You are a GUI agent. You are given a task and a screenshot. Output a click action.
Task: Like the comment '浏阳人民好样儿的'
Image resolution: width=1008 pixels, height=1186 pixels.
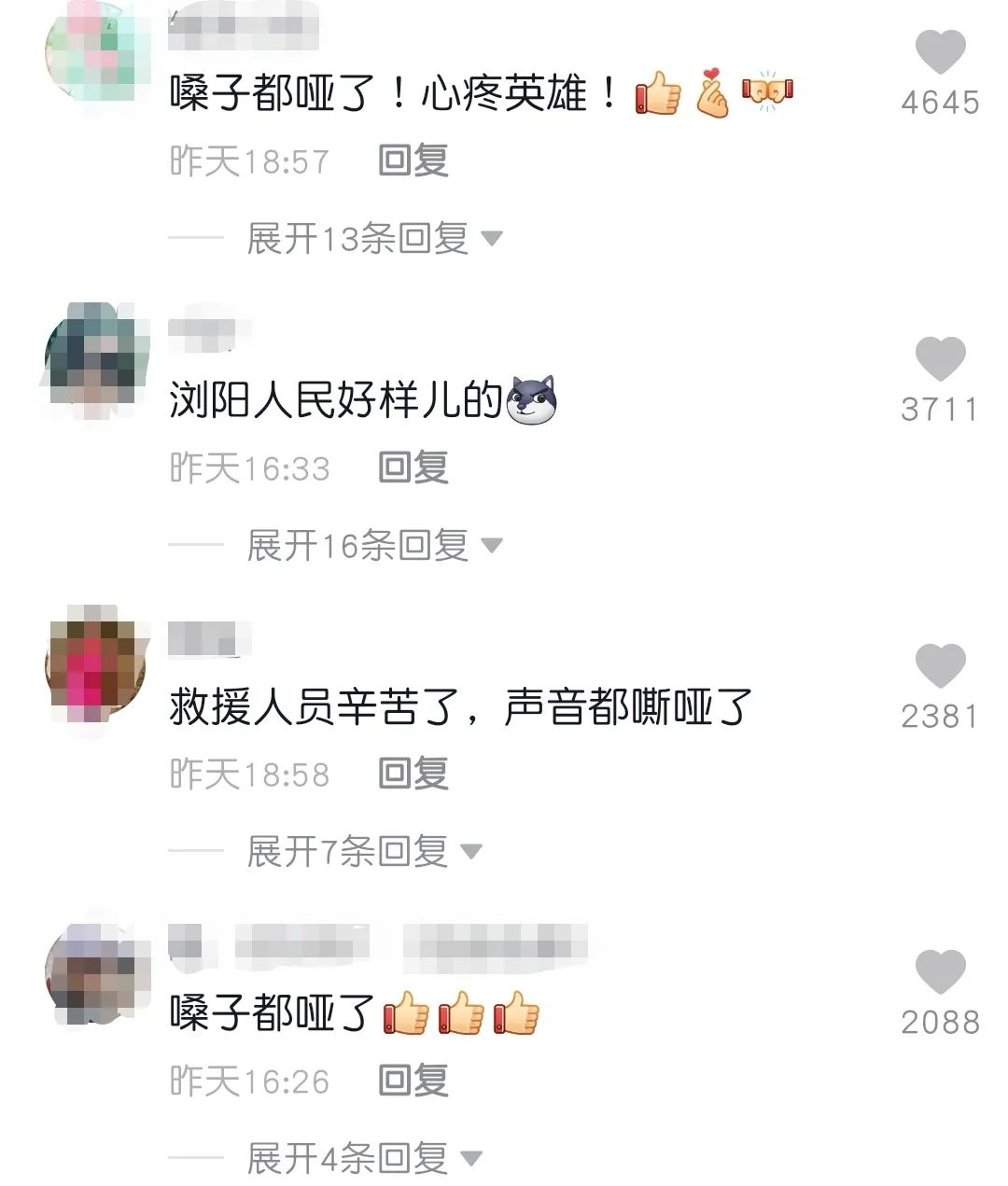click(939, 358)
